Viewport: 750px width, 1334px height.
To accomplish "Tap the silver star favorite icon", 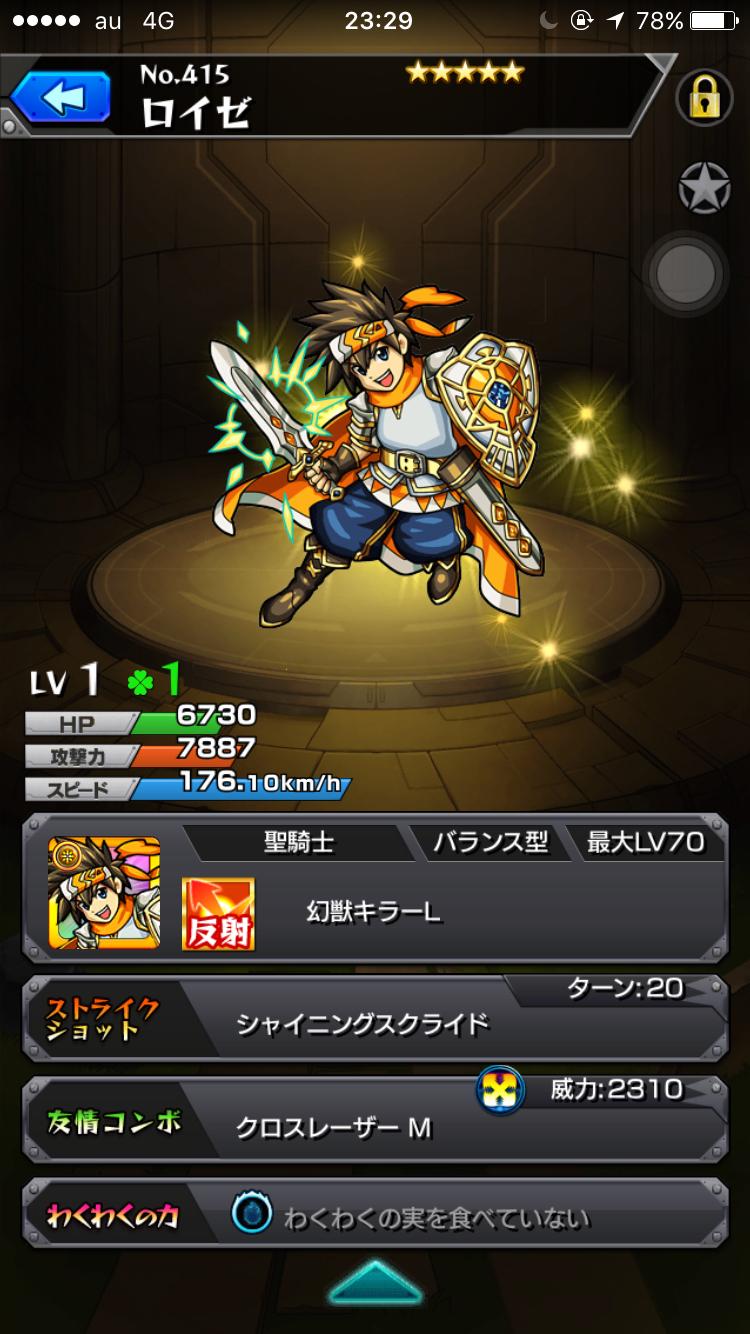I will [x=704, y=186].
